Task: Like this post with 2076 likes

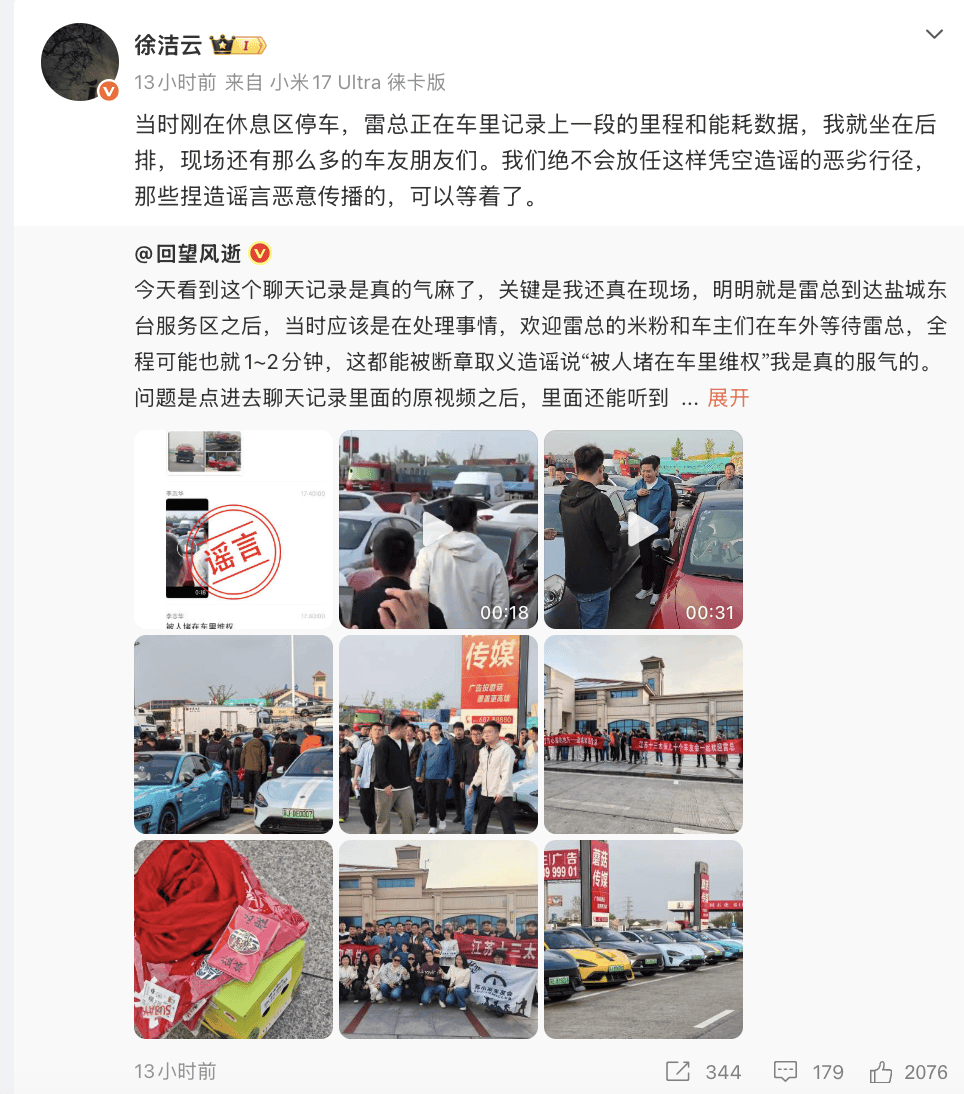Action: [908, 1071]
